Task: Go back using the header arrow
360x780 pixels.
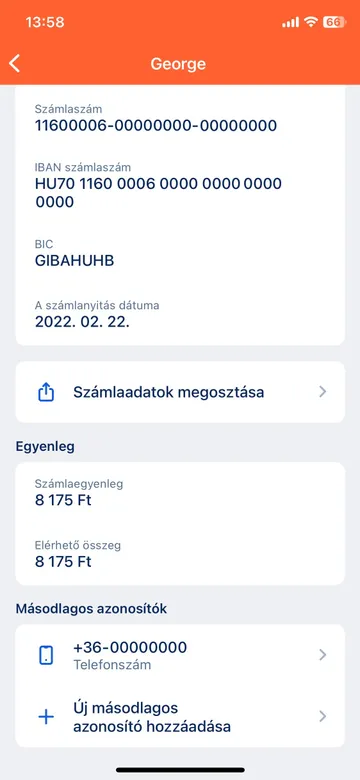Action: tap(15, 64)
